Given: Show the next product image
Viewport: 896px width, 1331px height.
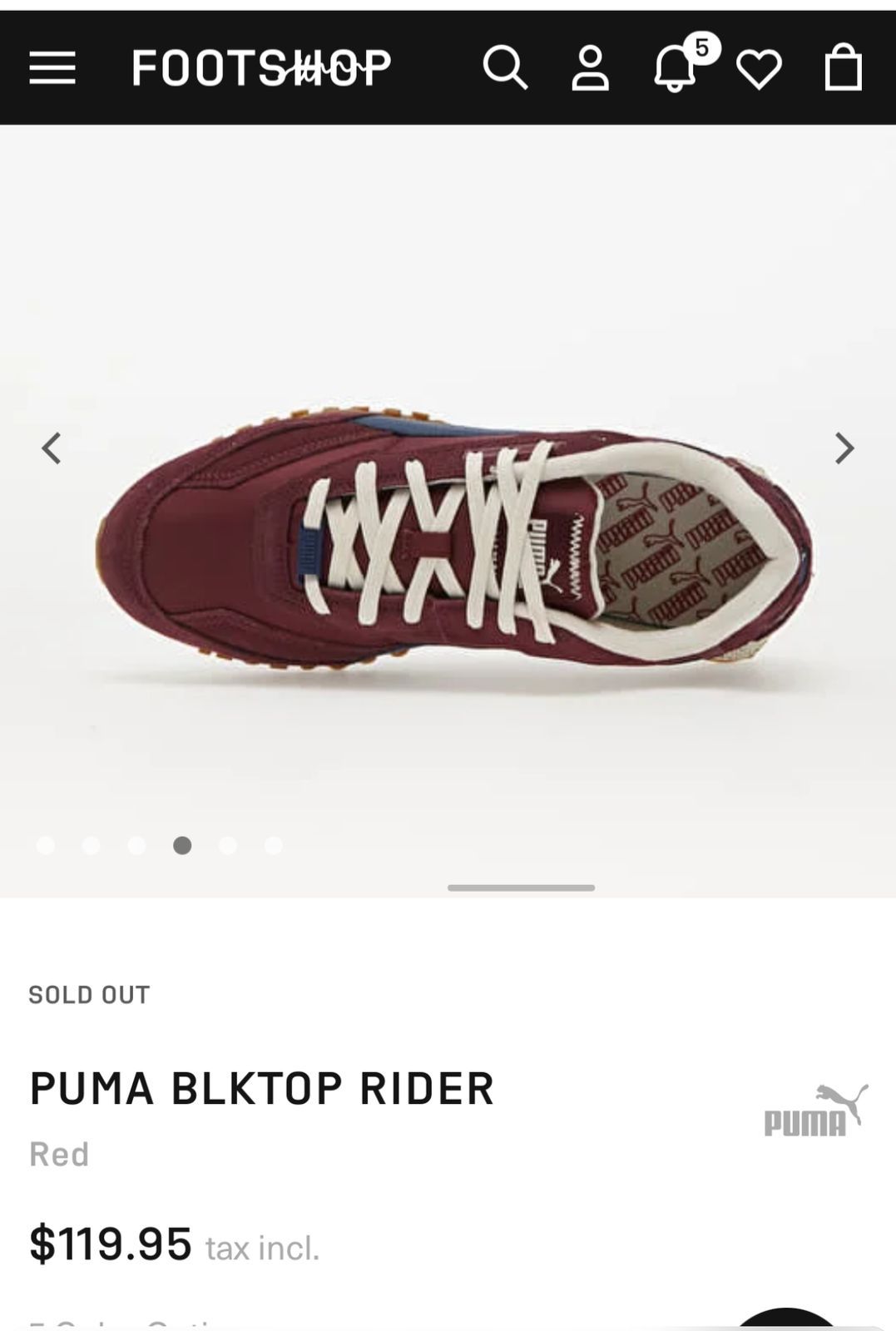Looking at the screenshot, I should [x=844, y=448].
